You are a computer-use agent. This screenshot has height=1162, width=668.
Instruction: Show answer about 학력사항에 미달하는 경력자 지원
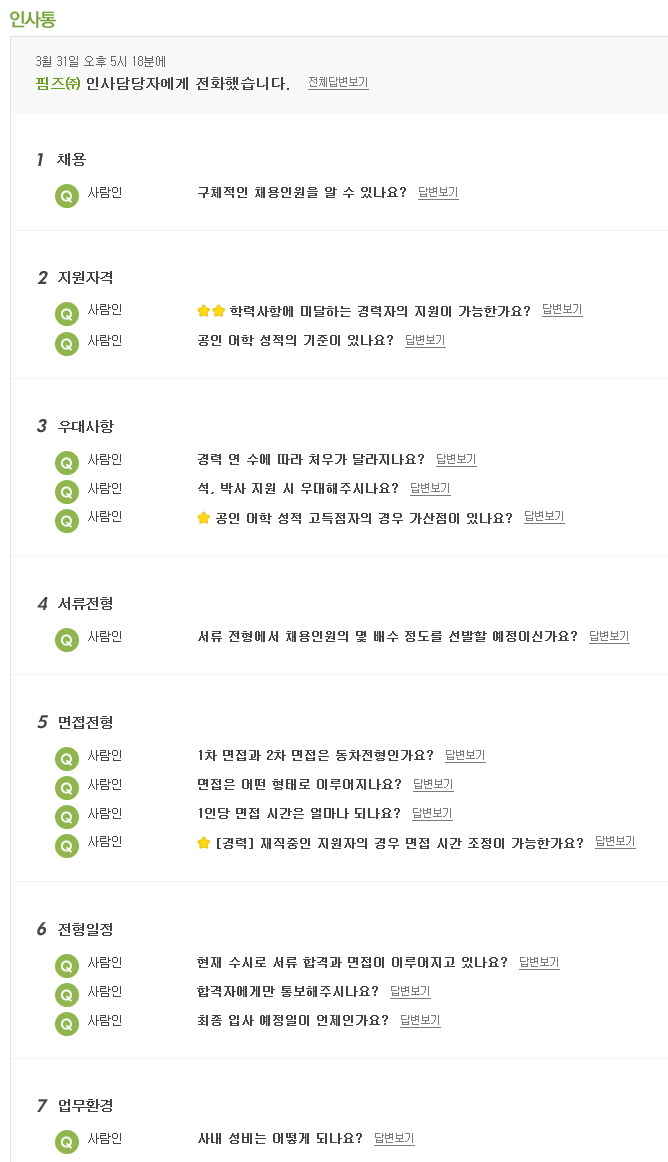tap(562, 309)
